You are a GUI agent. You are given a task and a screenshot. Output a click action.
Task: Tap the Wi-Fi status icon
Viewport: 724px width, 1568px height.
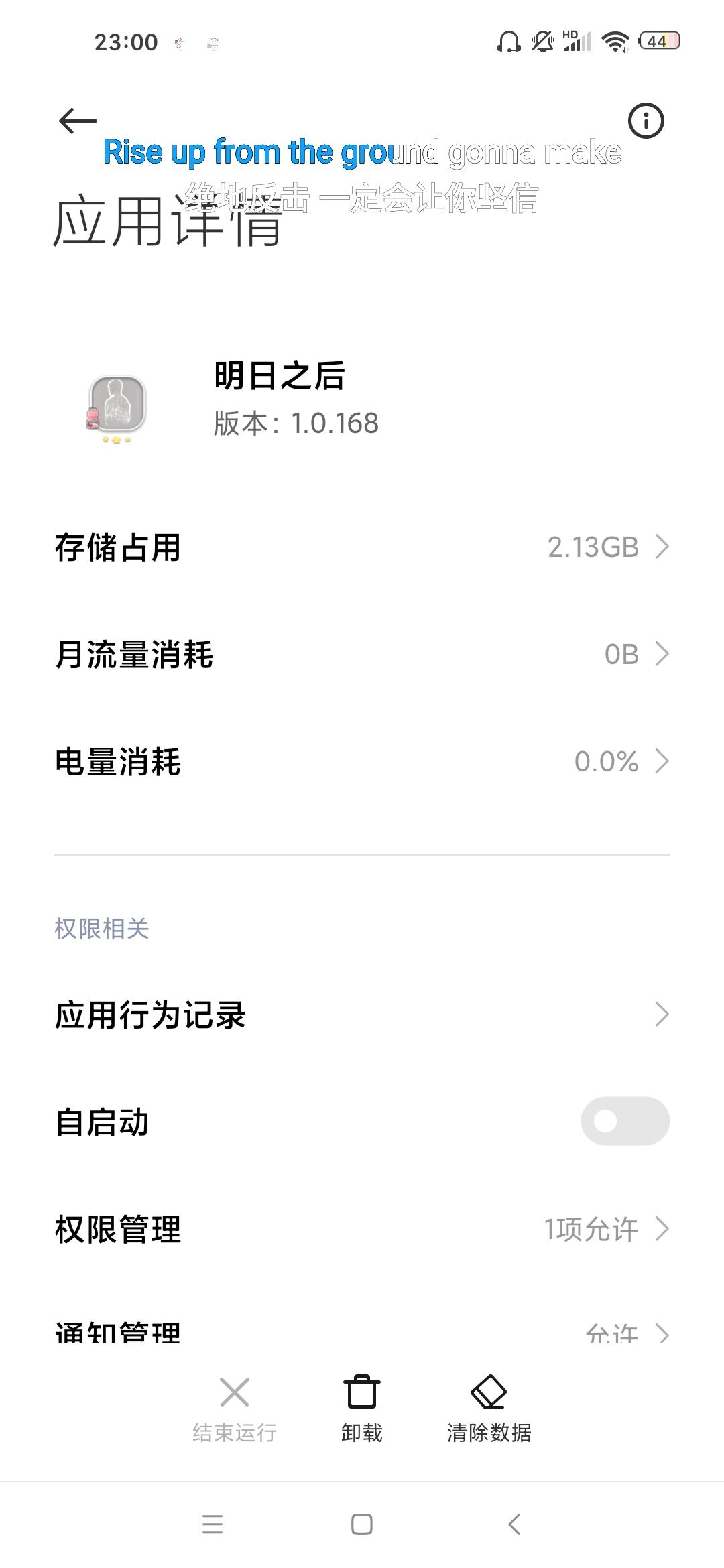(x=615, y=42)
